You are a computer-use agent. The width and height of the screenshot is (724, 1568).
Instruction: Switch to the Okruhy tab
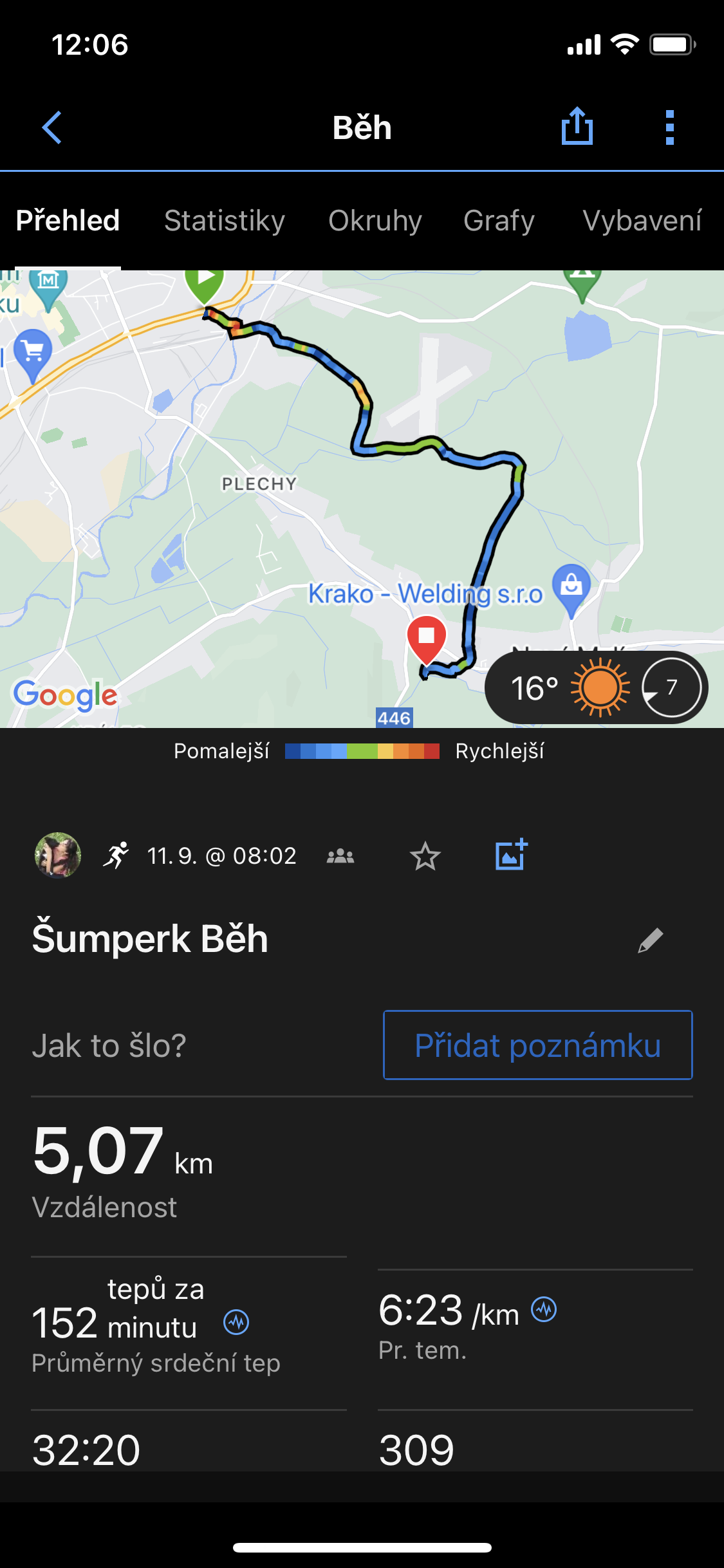coord(375,221)
